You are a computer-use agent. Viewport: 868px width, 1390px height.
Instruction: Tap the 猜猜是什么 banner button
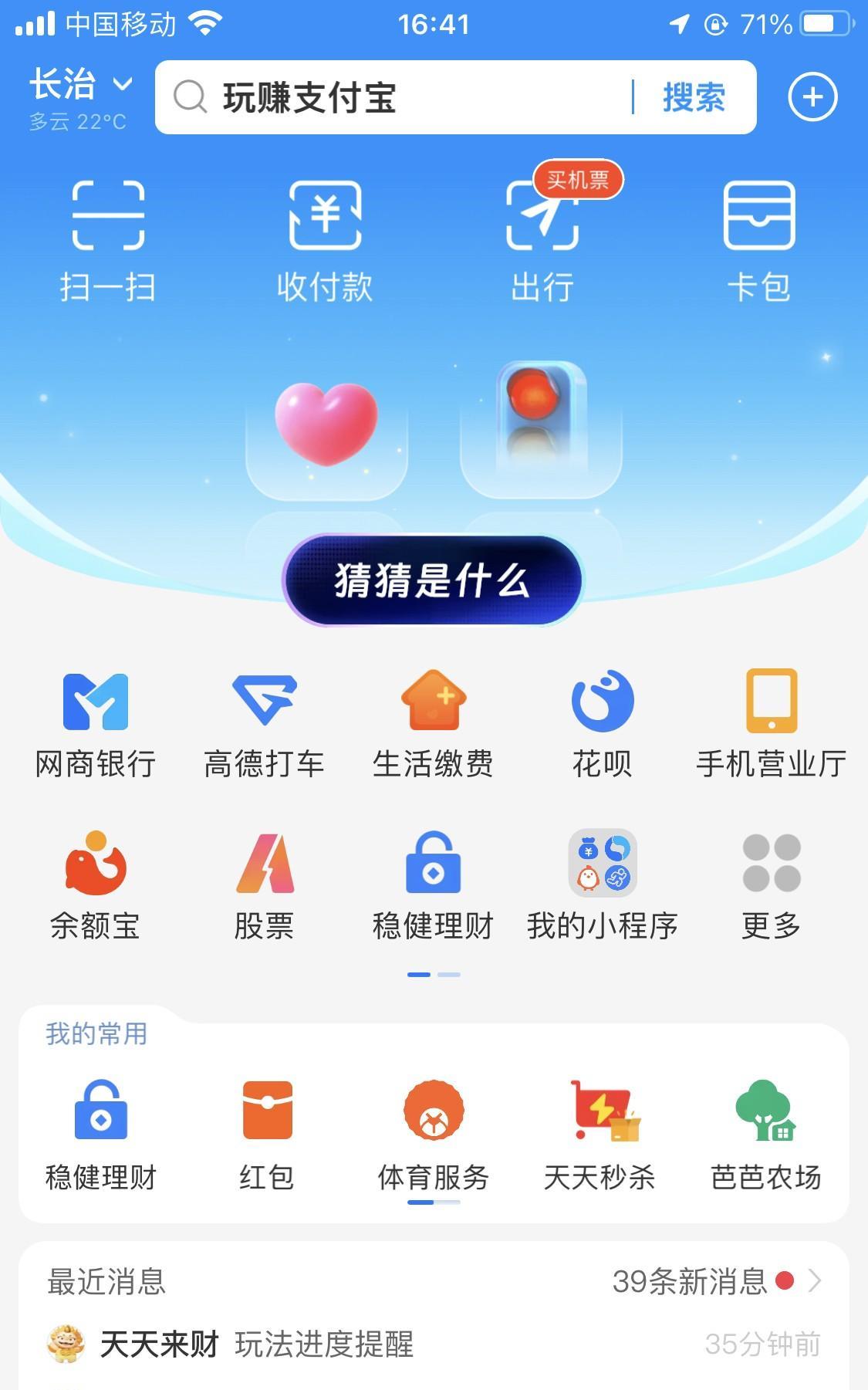tap(432, 580)
